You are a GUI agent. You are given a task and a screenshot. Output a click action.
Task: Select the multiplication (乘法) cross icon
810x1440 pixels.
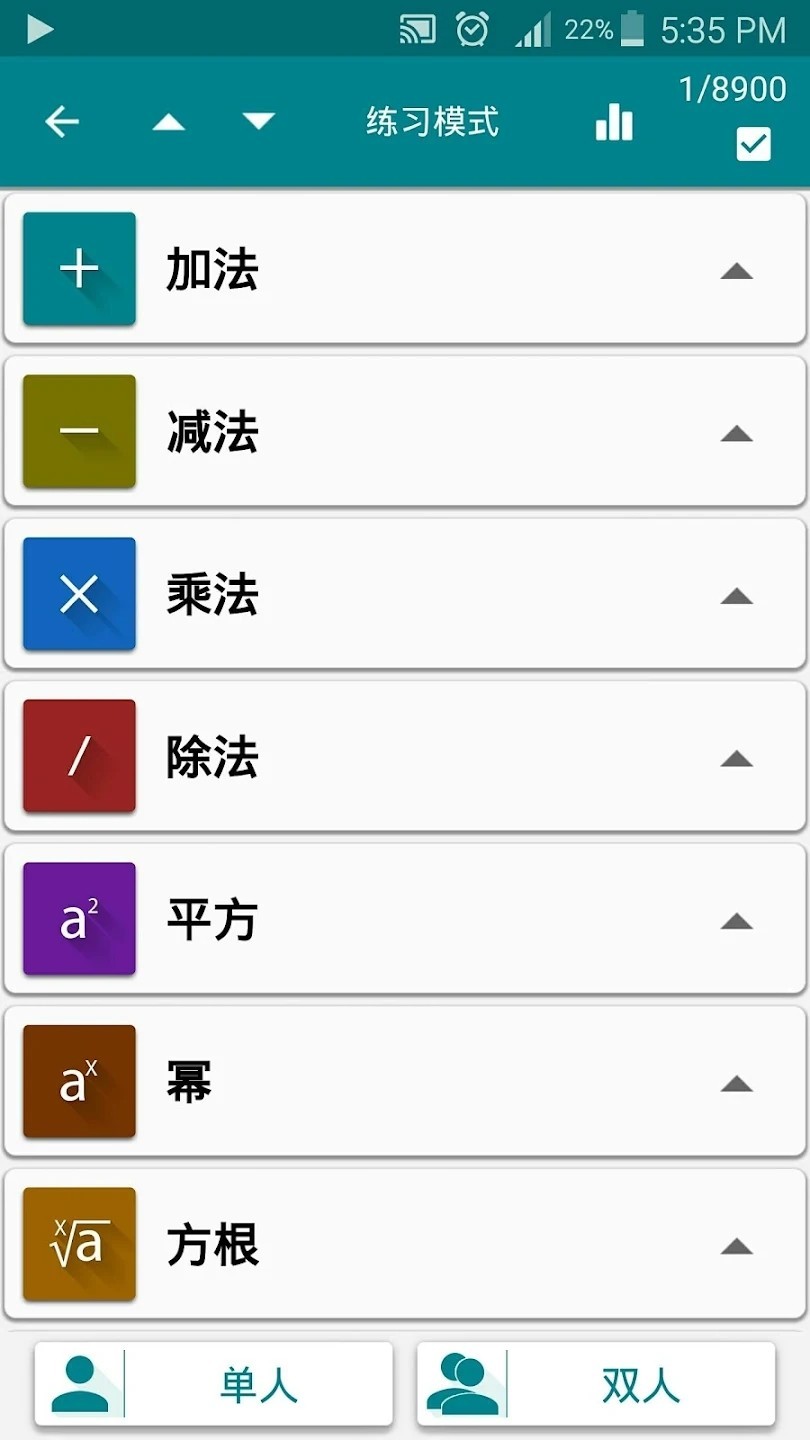coord(79,594)
